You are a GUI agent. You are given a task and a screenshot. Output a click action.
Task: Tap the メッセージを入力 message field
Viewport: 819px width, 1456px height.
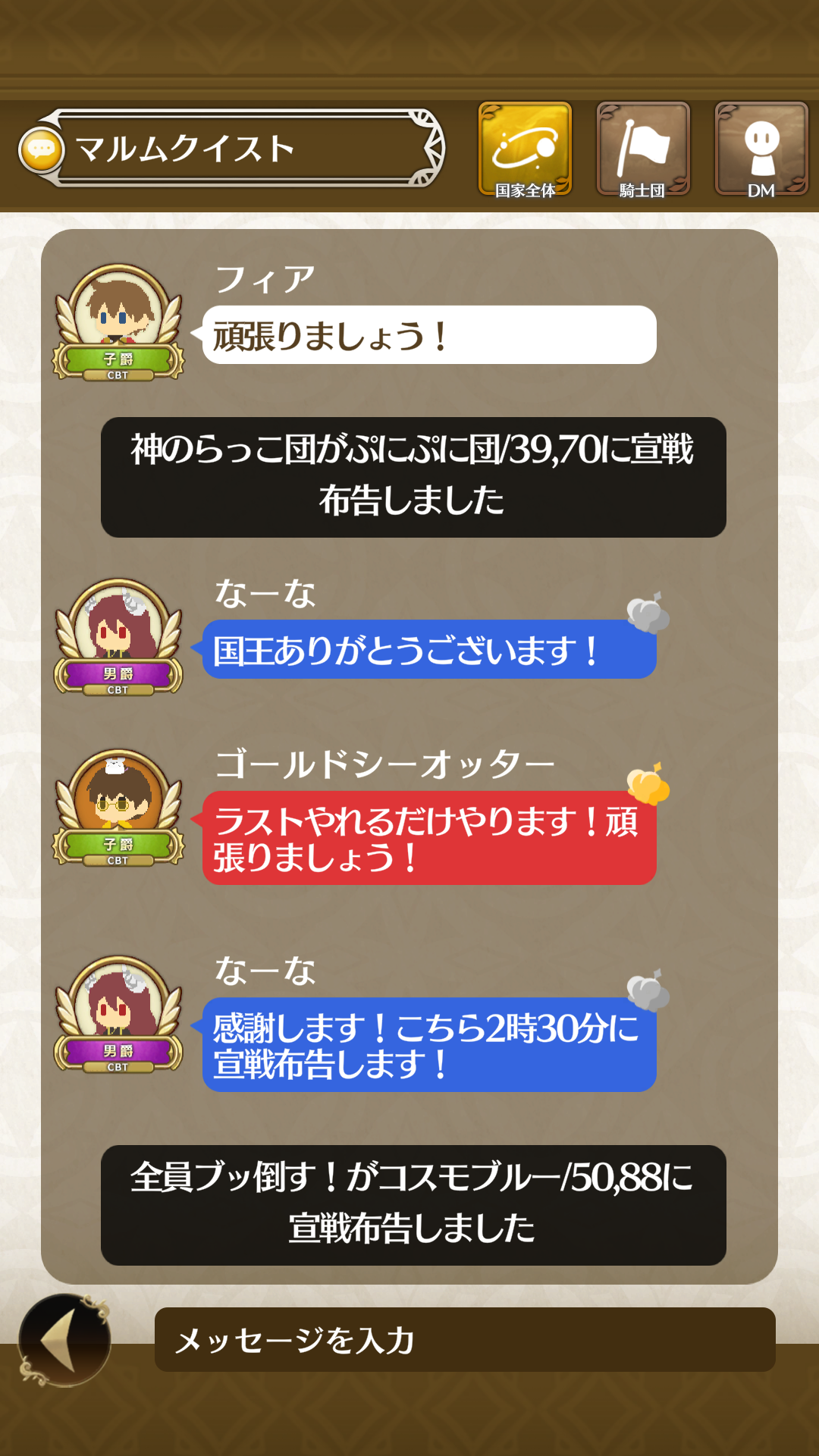point(464,1340)
